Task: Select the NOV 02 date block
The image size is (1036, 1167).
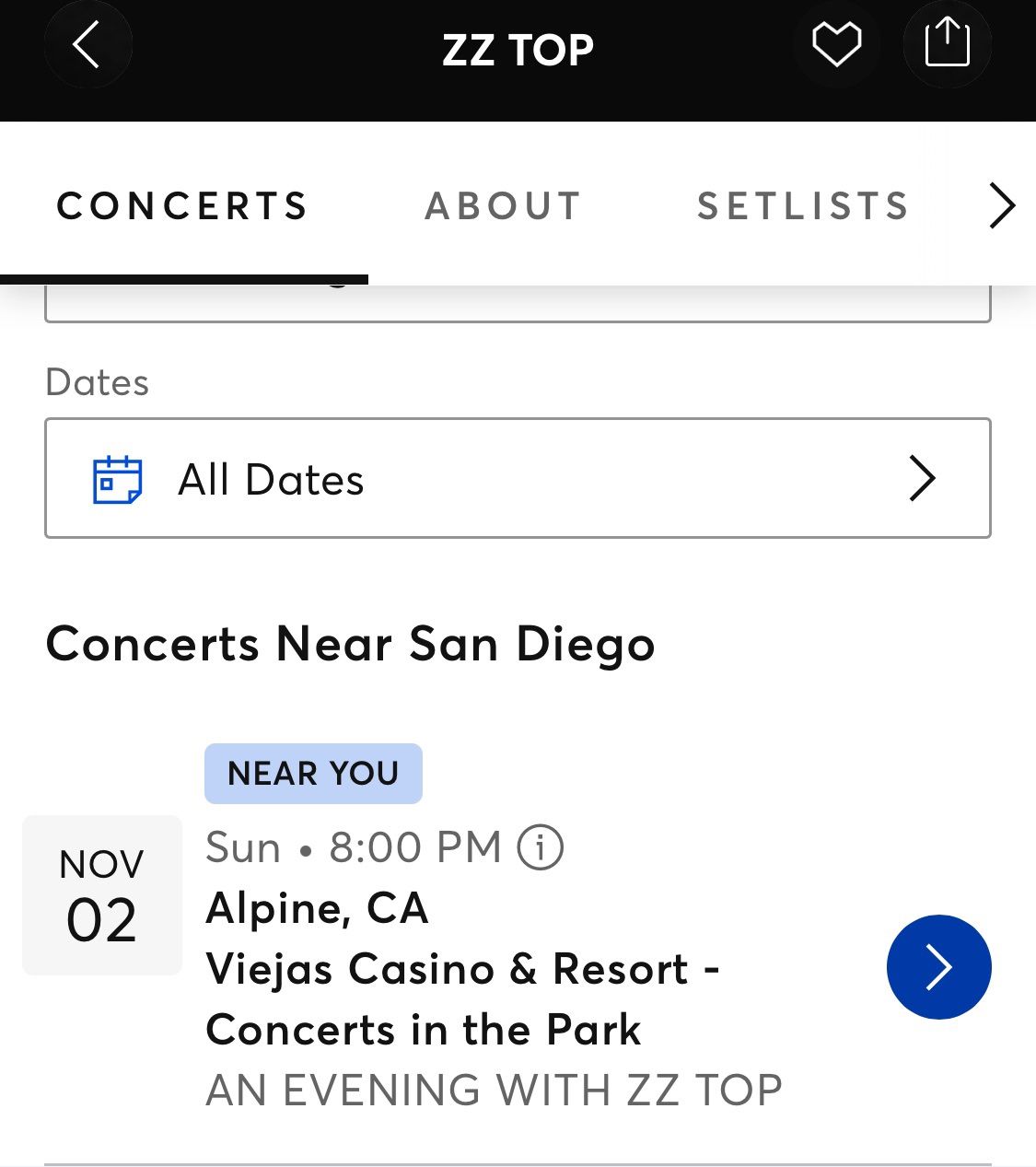Action: pyautogui.click(x=101, y=894)
